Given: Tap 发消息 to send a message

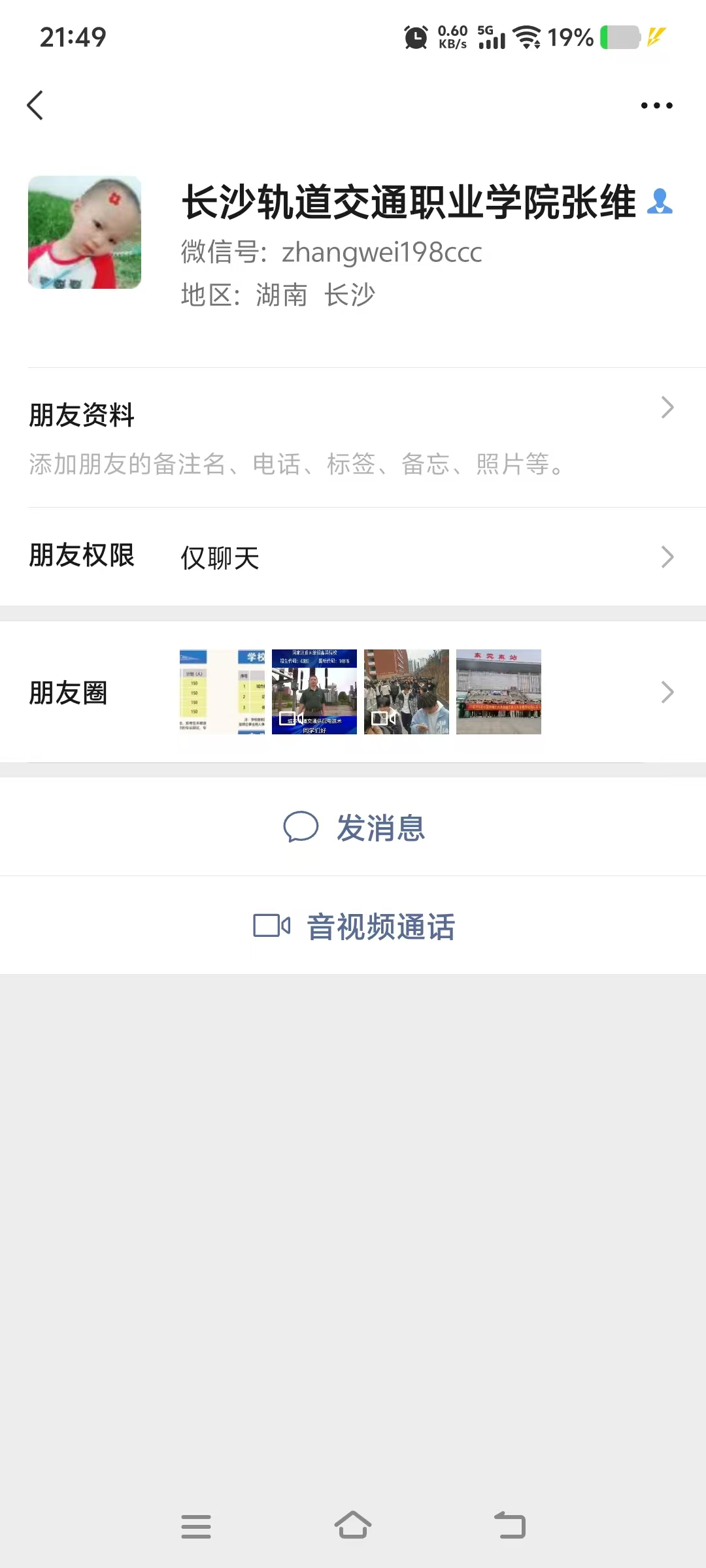Looking at the screenshot, I should (x=353, y=827).
